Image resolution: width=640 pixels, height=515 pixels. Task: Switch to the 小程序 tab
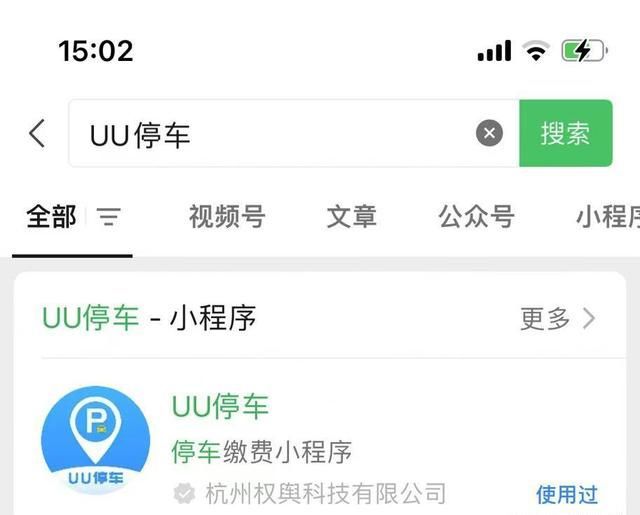606,217
